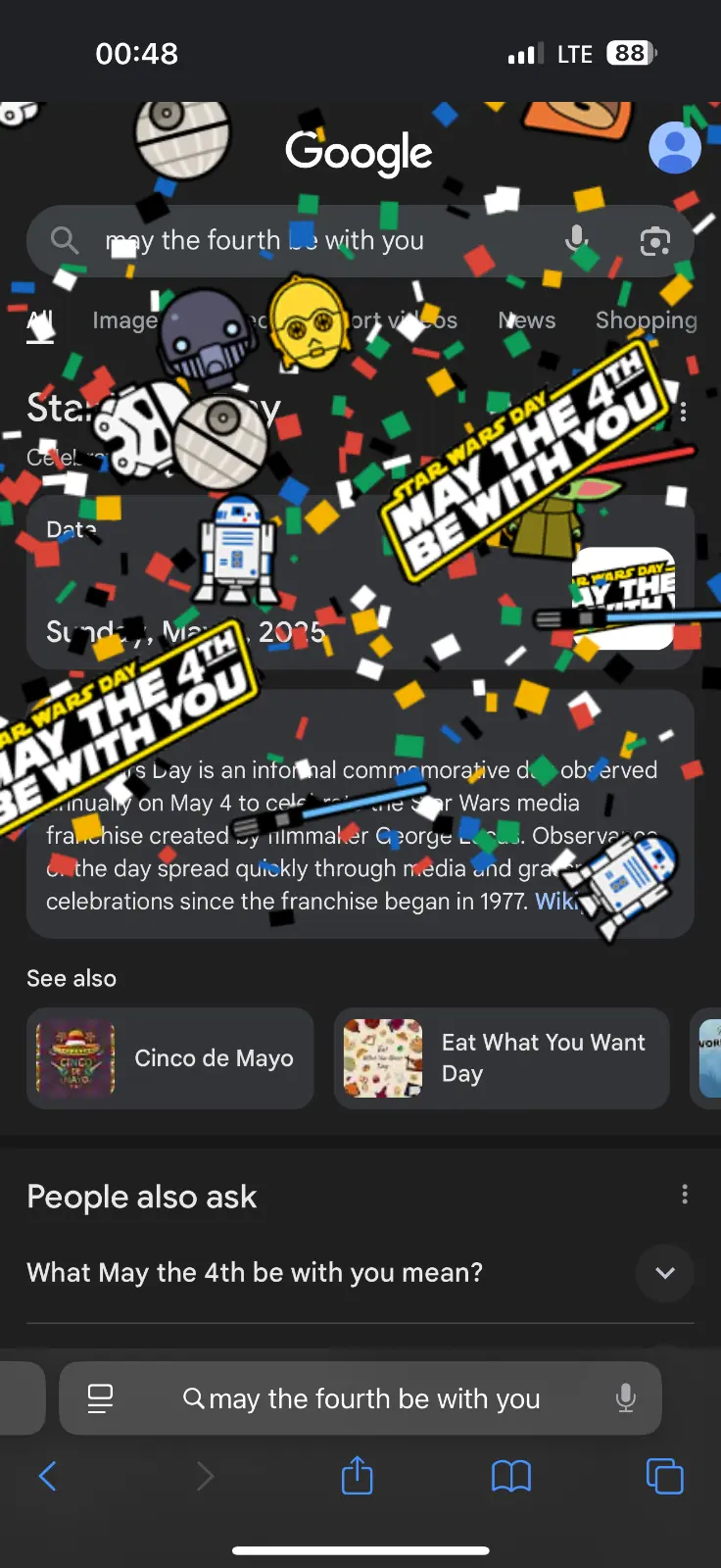Open Google Lens camera search
Viewport: 721px width, 1568px height.
coord(654,240)
